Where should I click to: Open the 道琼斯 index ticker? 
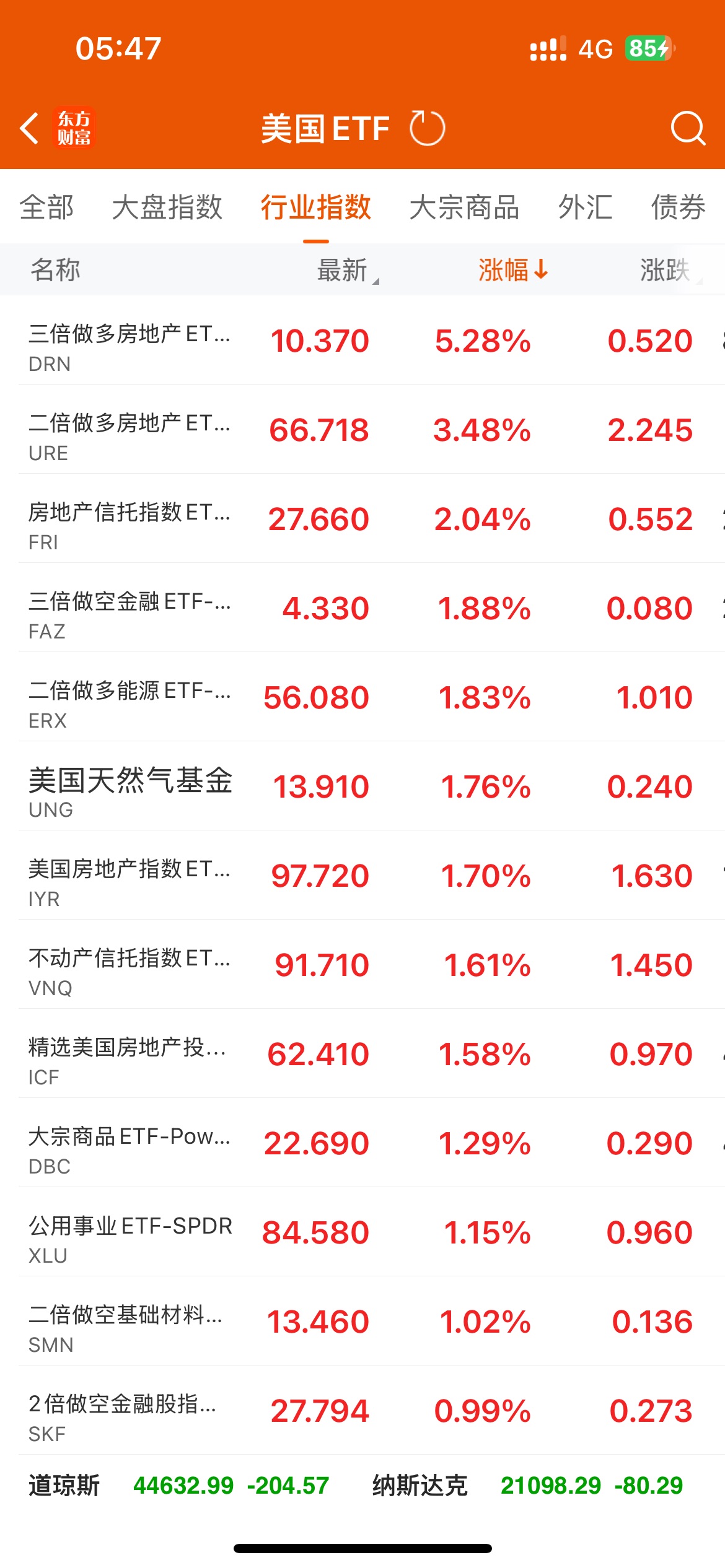click(x=178, y=1485)
